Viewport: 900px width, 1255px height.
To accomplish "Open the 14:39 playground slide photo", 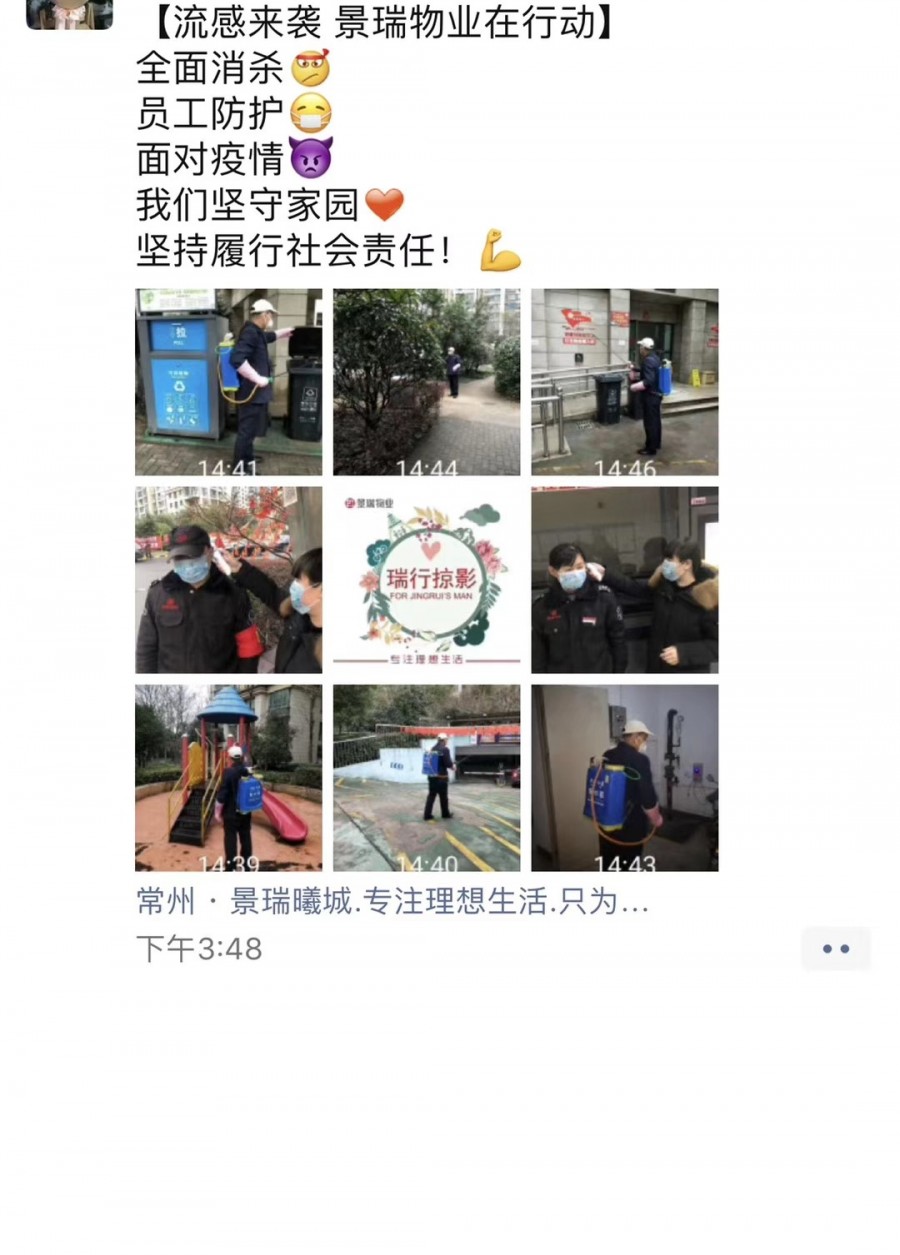I will tap(229, 778).
